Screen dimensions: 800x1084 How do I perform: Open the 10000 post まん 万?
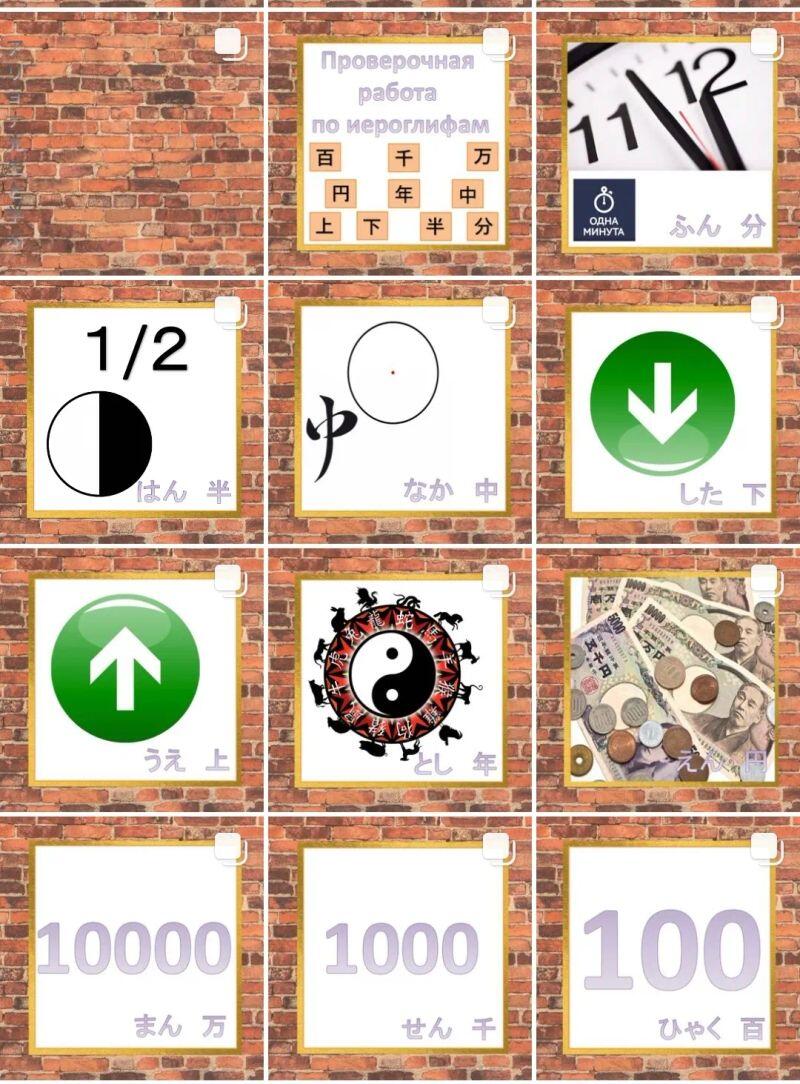(x=132, y=948)
